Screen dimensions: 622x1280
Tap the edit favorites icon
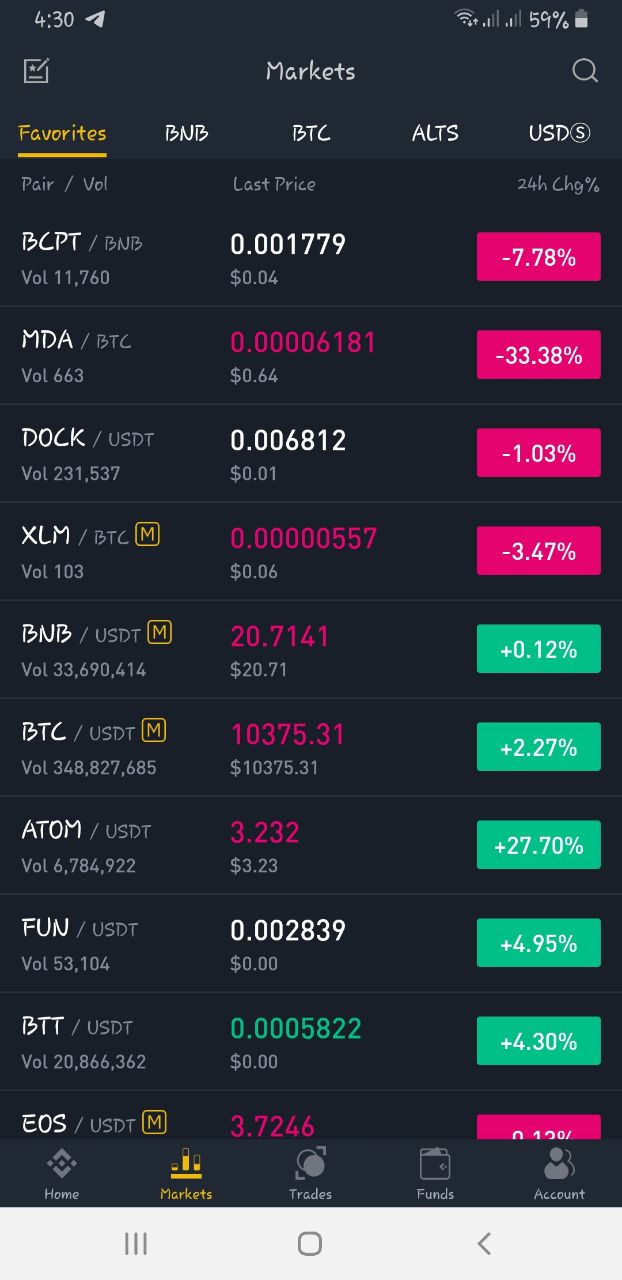pyautogui.click(x=36, y=71)
